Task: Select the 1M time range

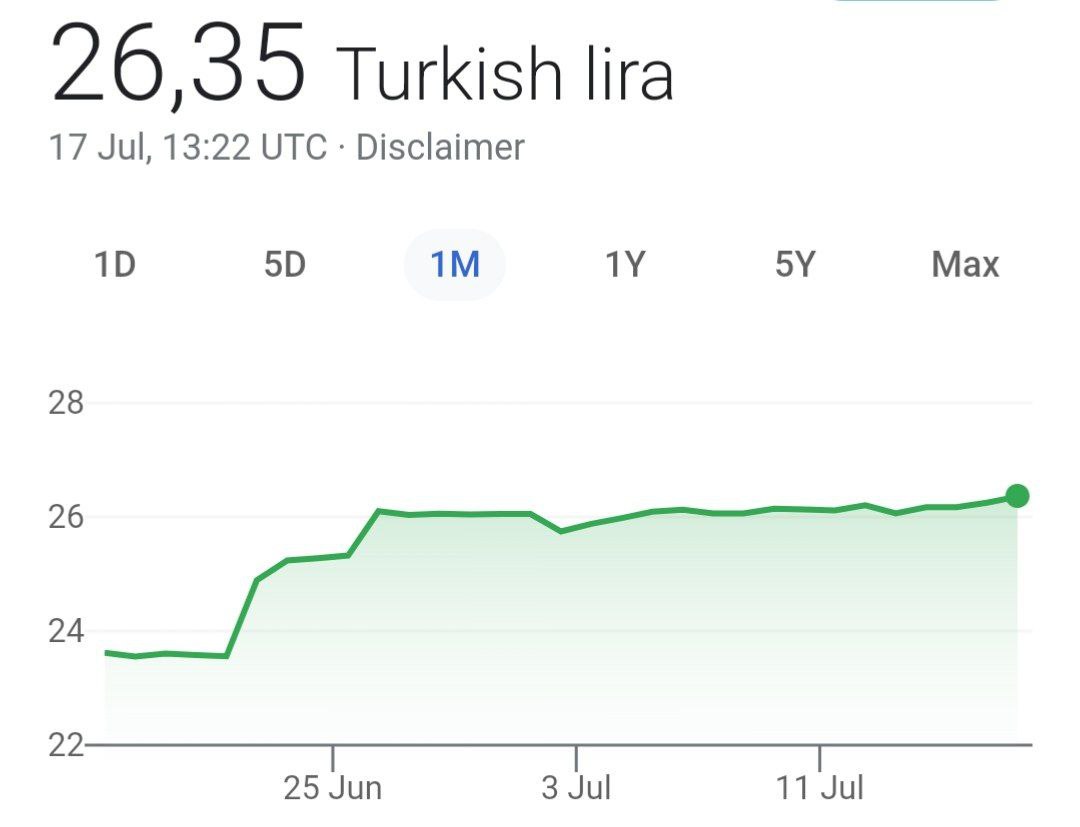Action: [x=455, y=265]
